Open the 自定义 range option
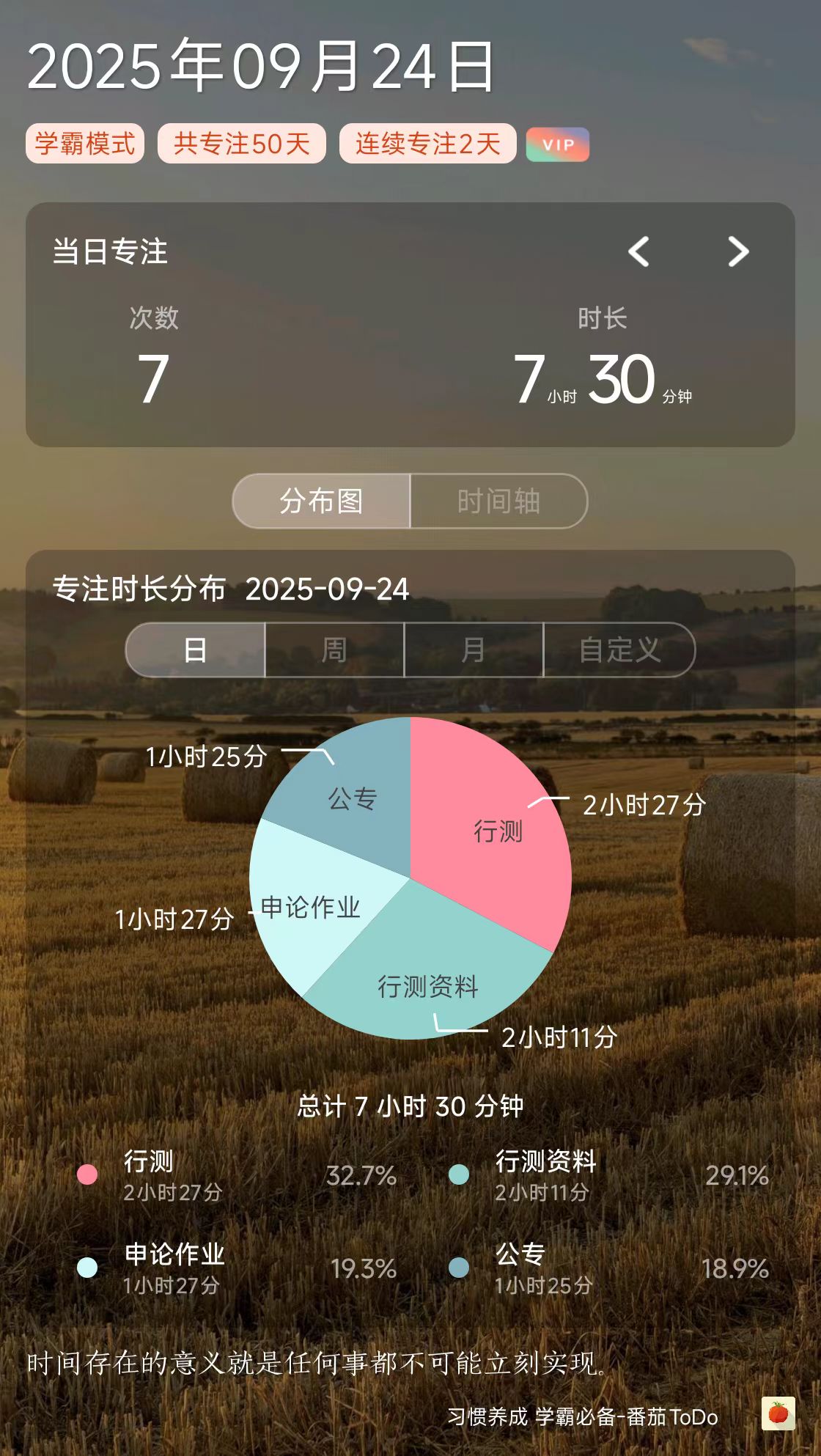The height and width of the screenshot is (1456, 821). point(619,650)
